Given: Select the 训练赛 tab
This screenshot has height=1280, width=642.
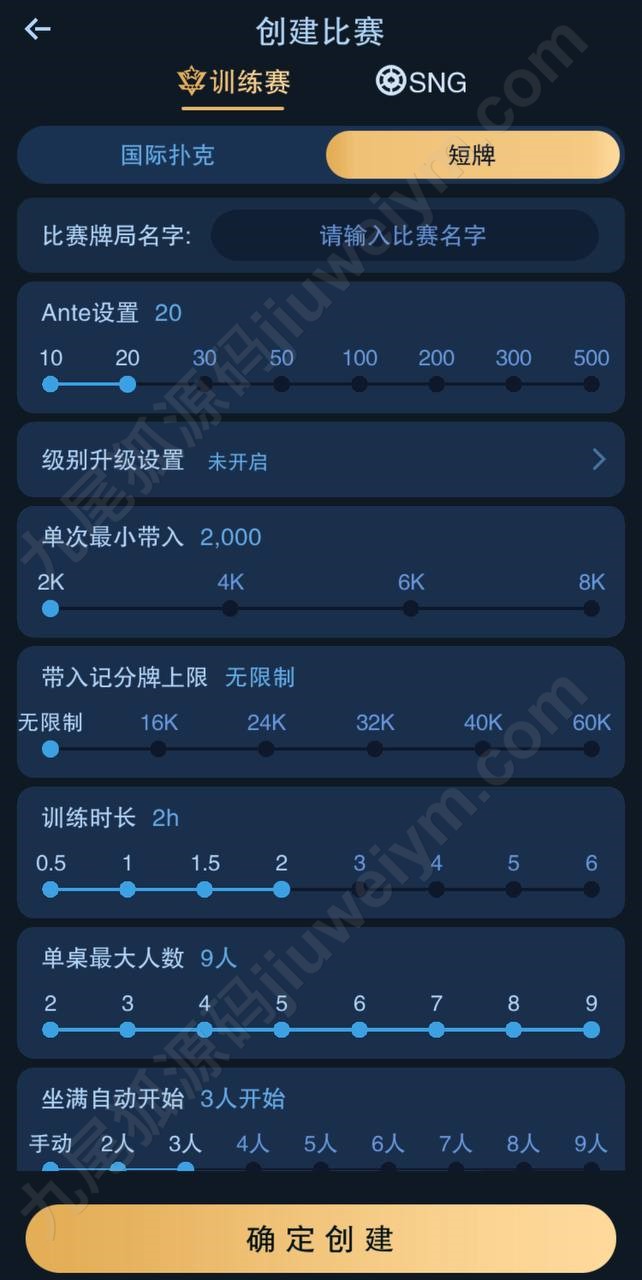Looking at the screenshot, I should (x=234, y=81).
